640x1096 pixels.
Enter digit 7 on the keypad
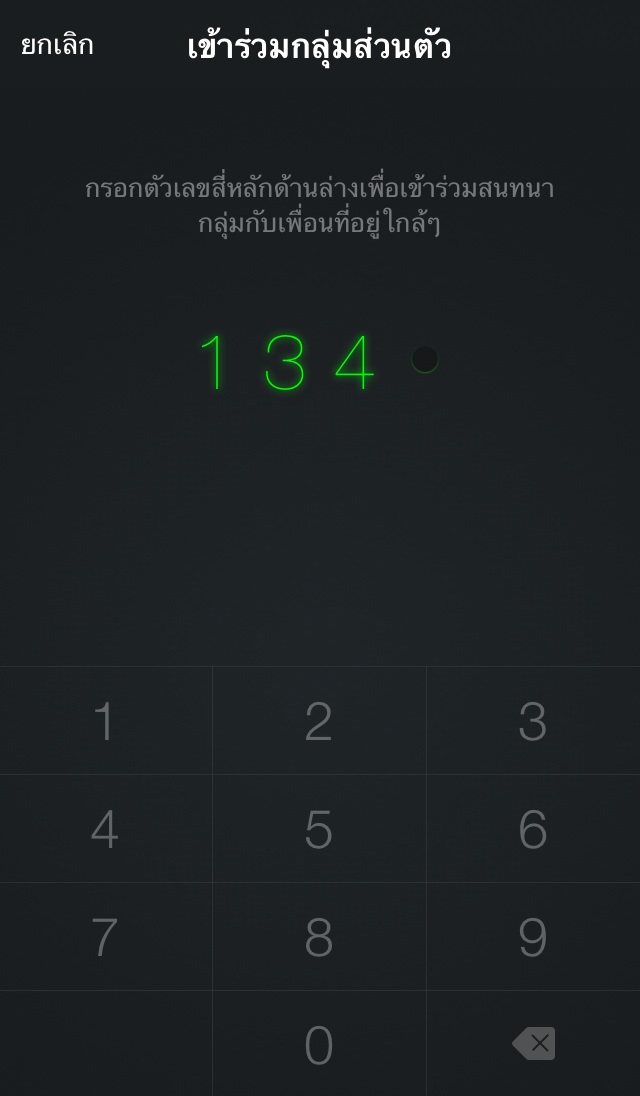pos(106,937)
